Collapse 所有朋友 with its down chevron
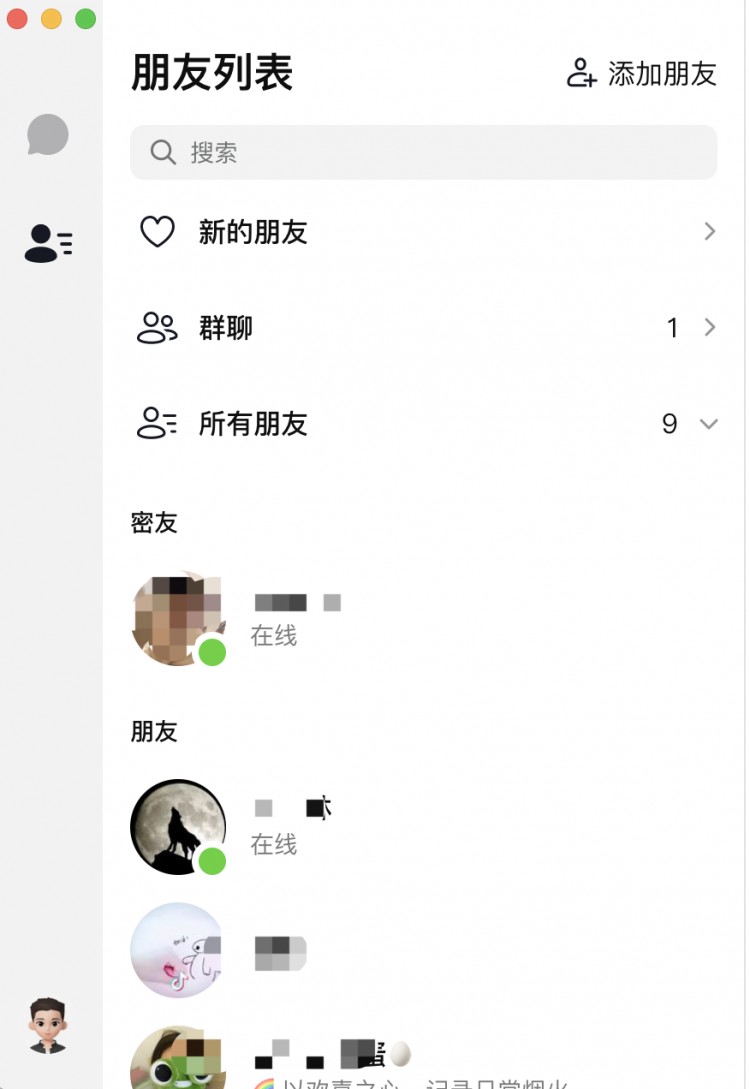Screen dimensions: 750x1089 point(710,424)
